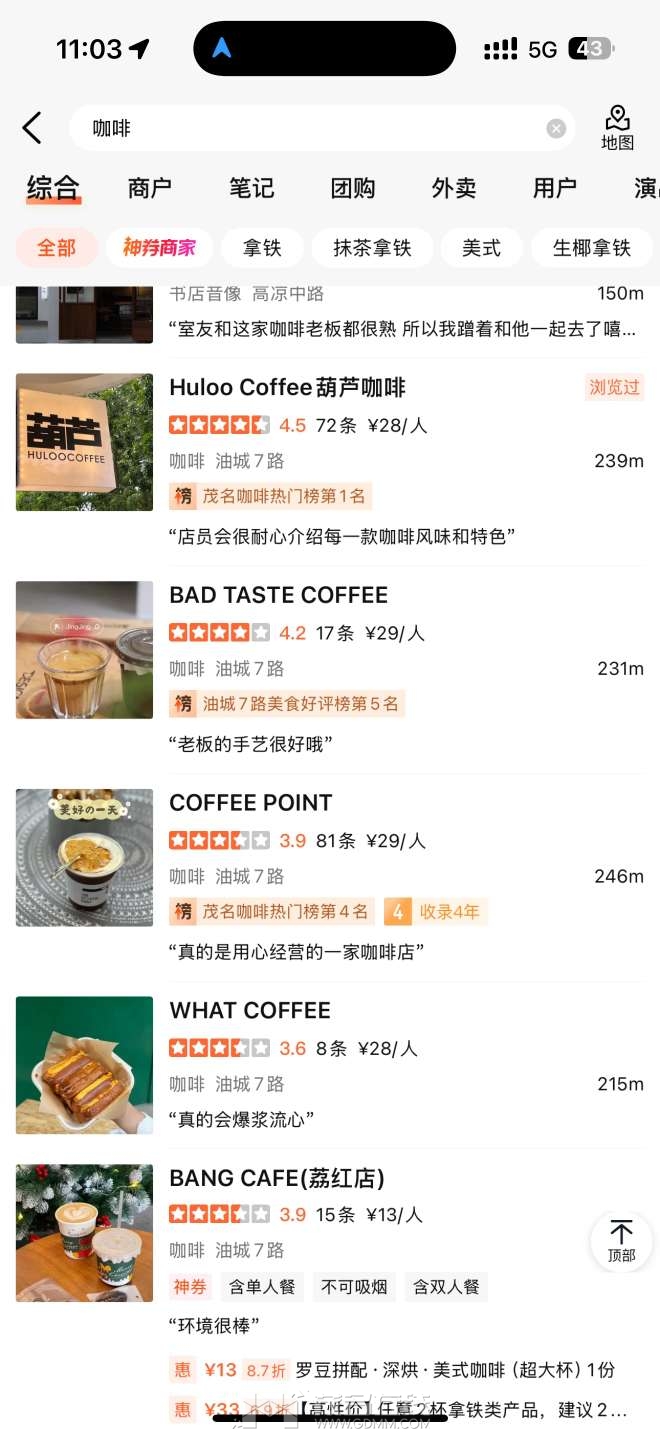
Task: Tap the 咖啡 search field
Action: coord(300,129)
